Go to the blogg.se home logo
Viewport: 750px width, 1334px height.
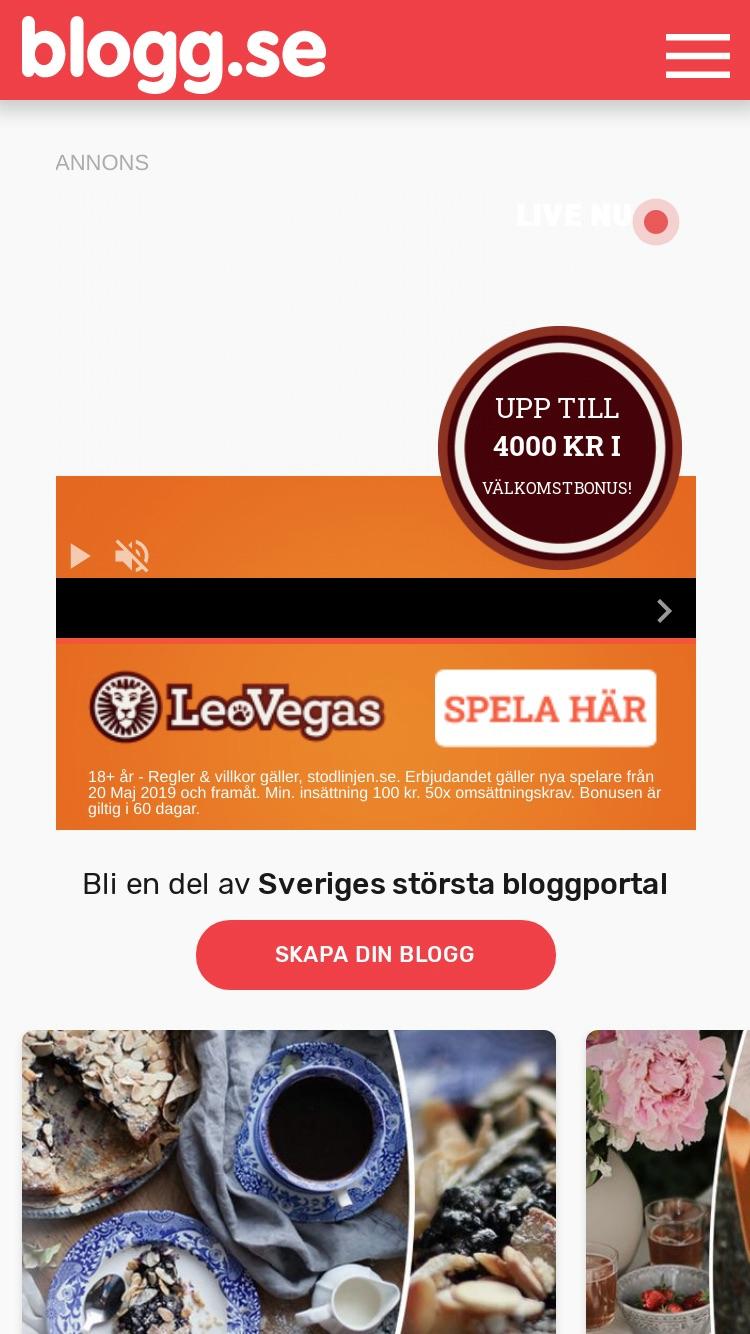[174, 54]
